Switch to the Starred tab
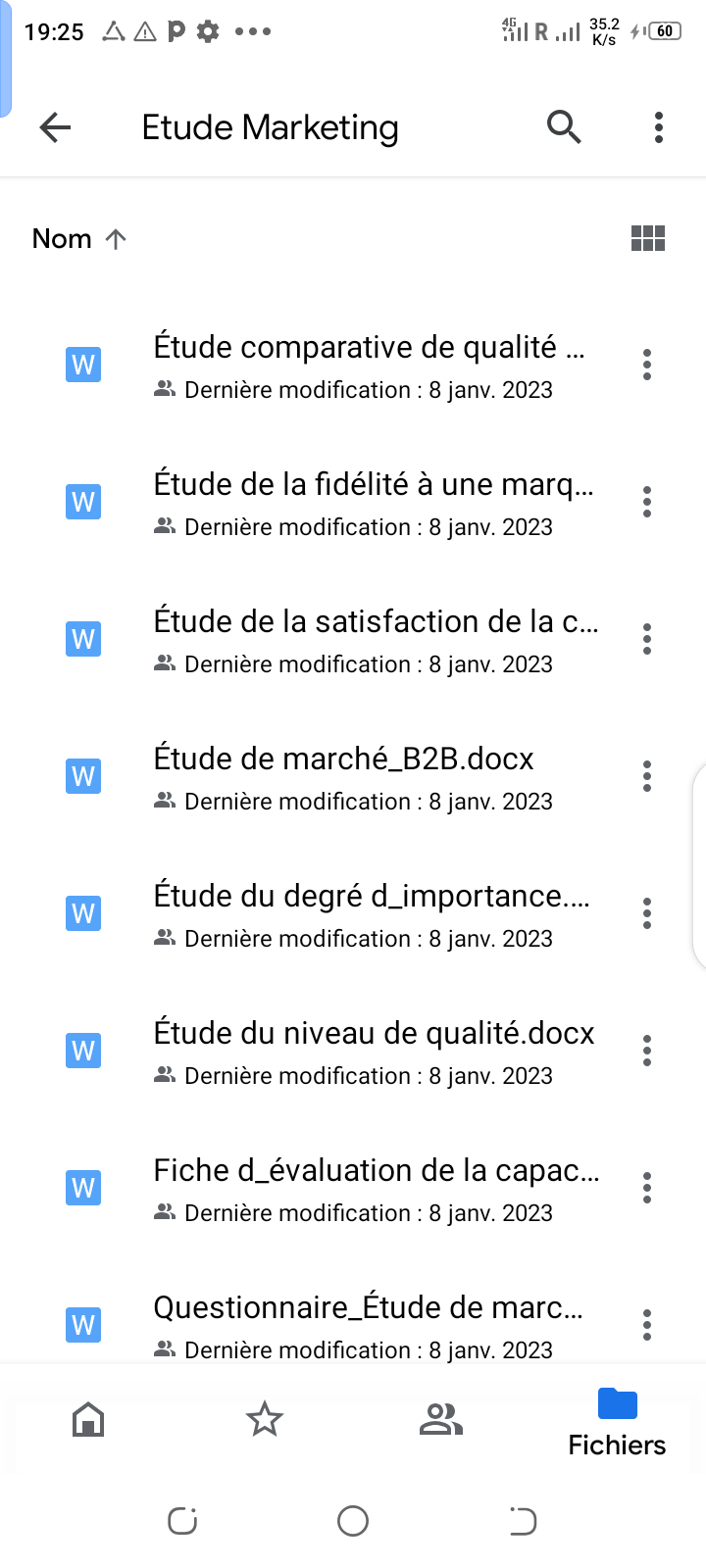The height and width of the screenshot is (1568, 706). (x=265, y=1419)
